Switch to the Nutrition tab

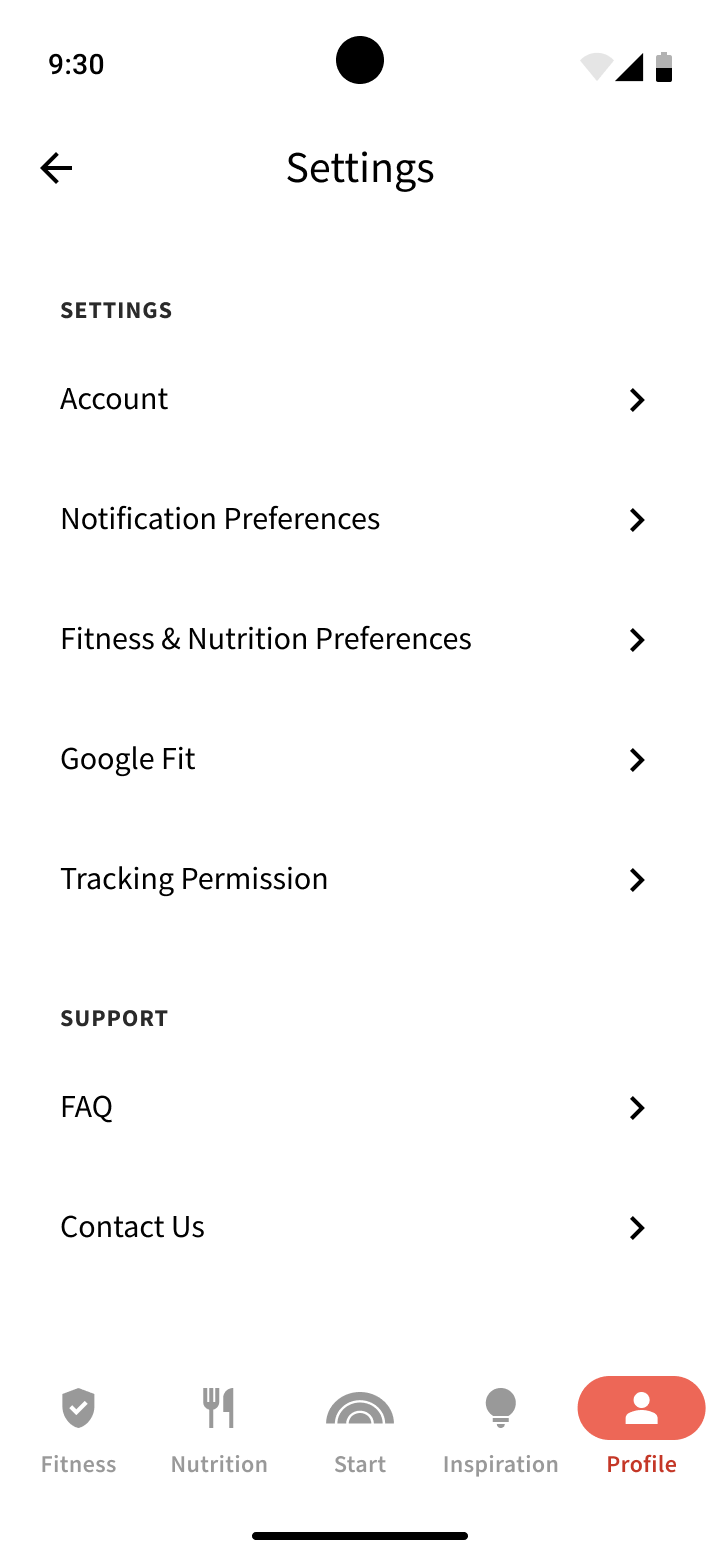219,1430
